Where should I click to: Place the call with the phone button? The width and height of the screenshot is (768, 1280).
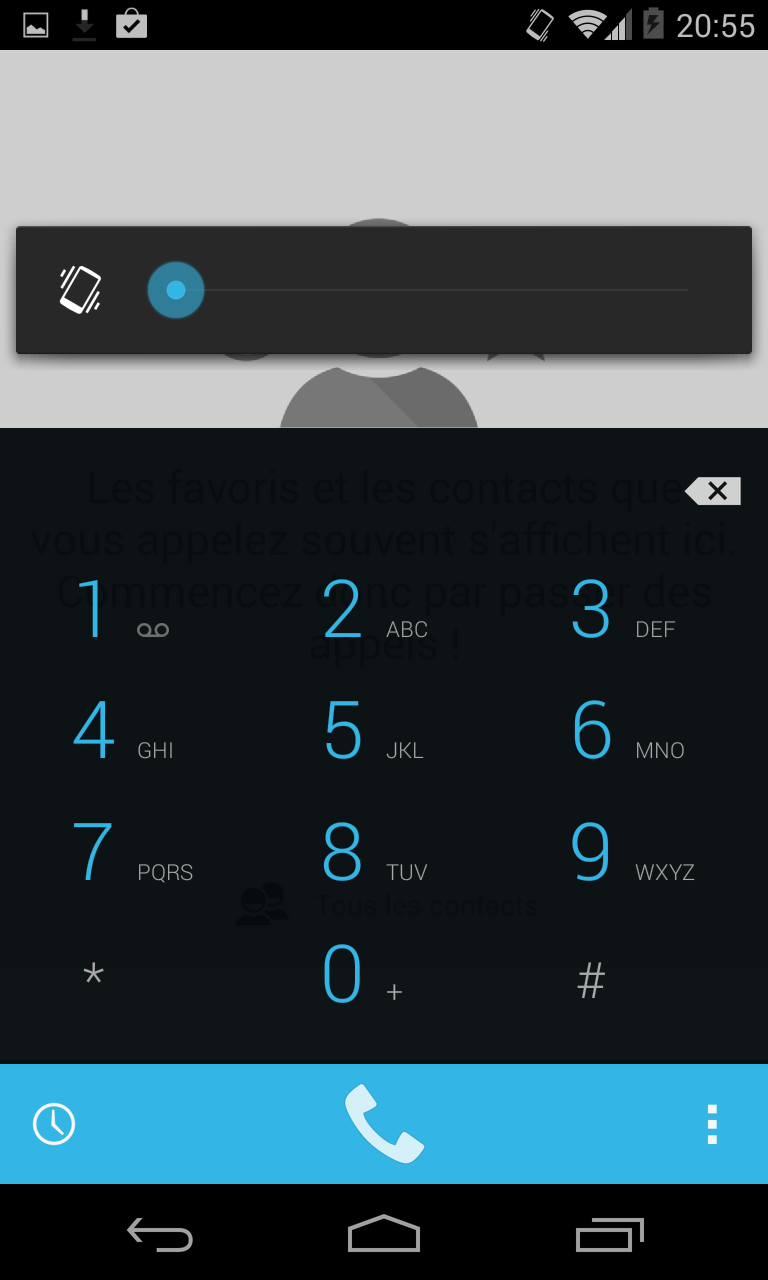coord(384,1124)
